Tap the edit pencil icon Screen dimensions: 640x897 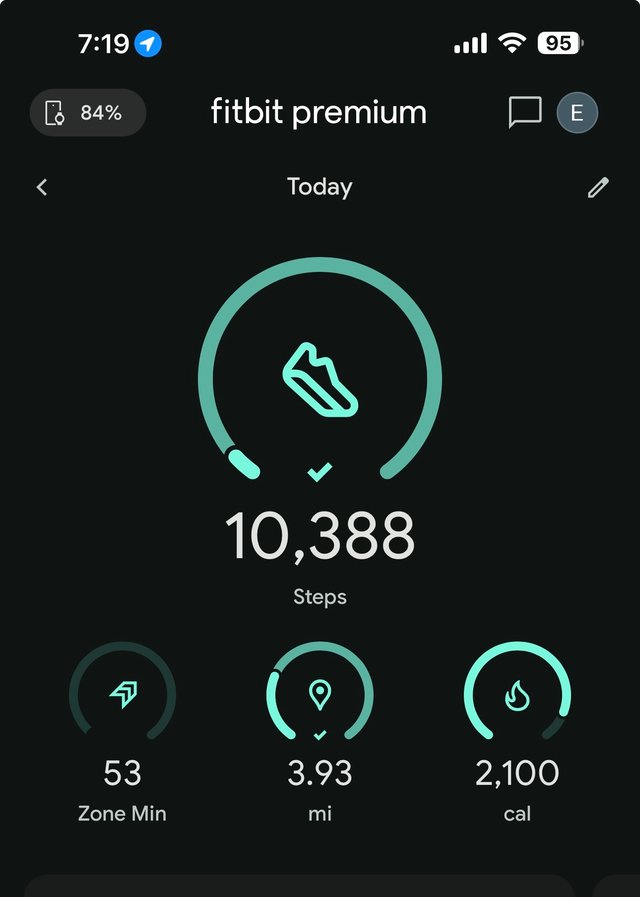coord(598,187)
